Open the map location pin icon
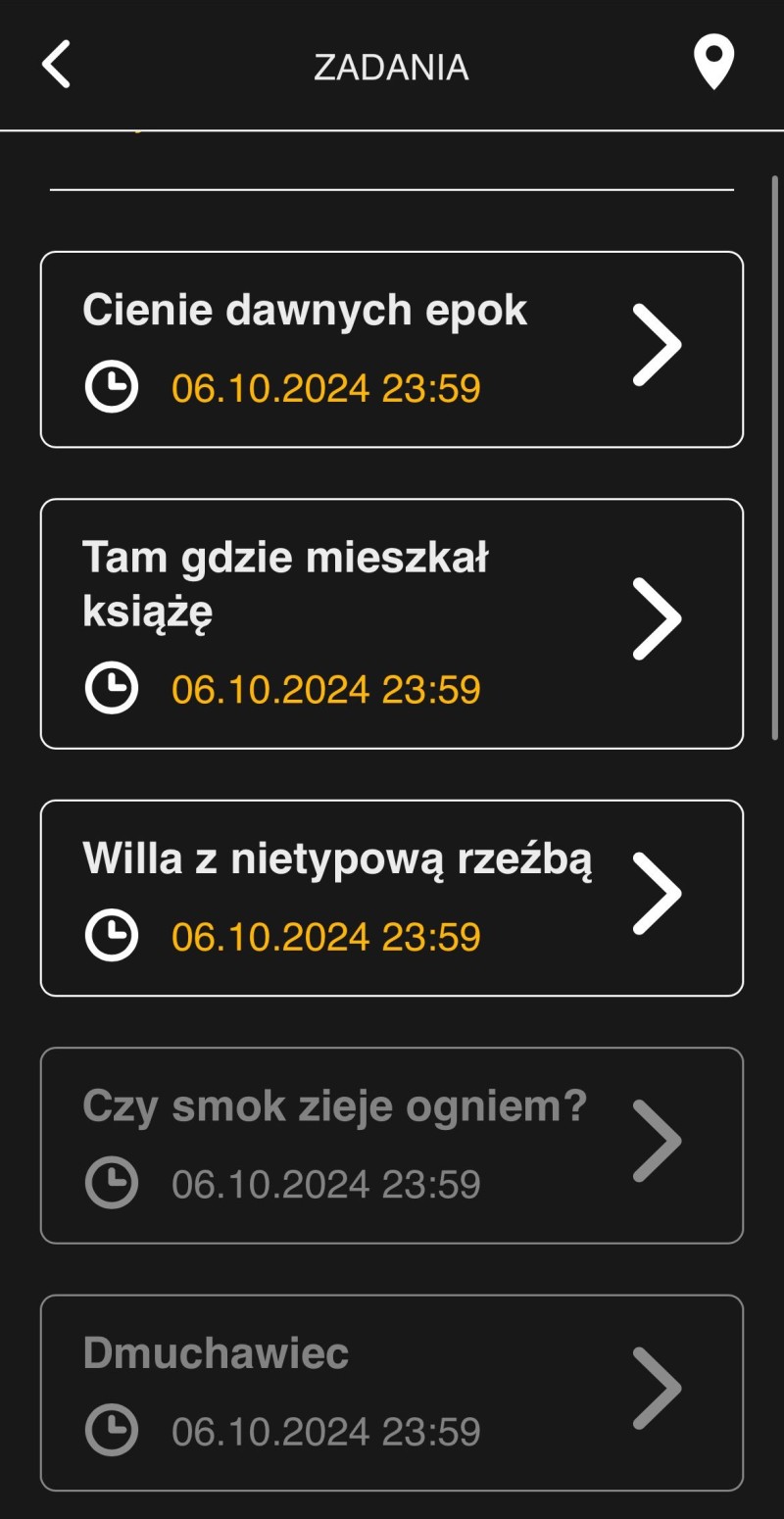784x1519 pixels. [x=713, y=63]
